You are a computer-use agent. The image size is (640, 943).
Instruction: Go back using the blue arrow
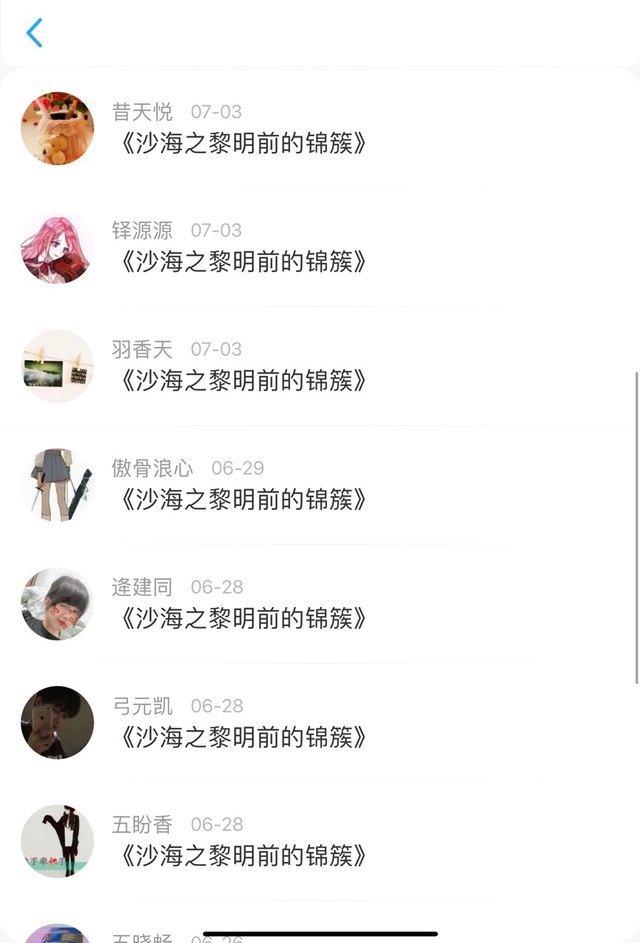34,33
